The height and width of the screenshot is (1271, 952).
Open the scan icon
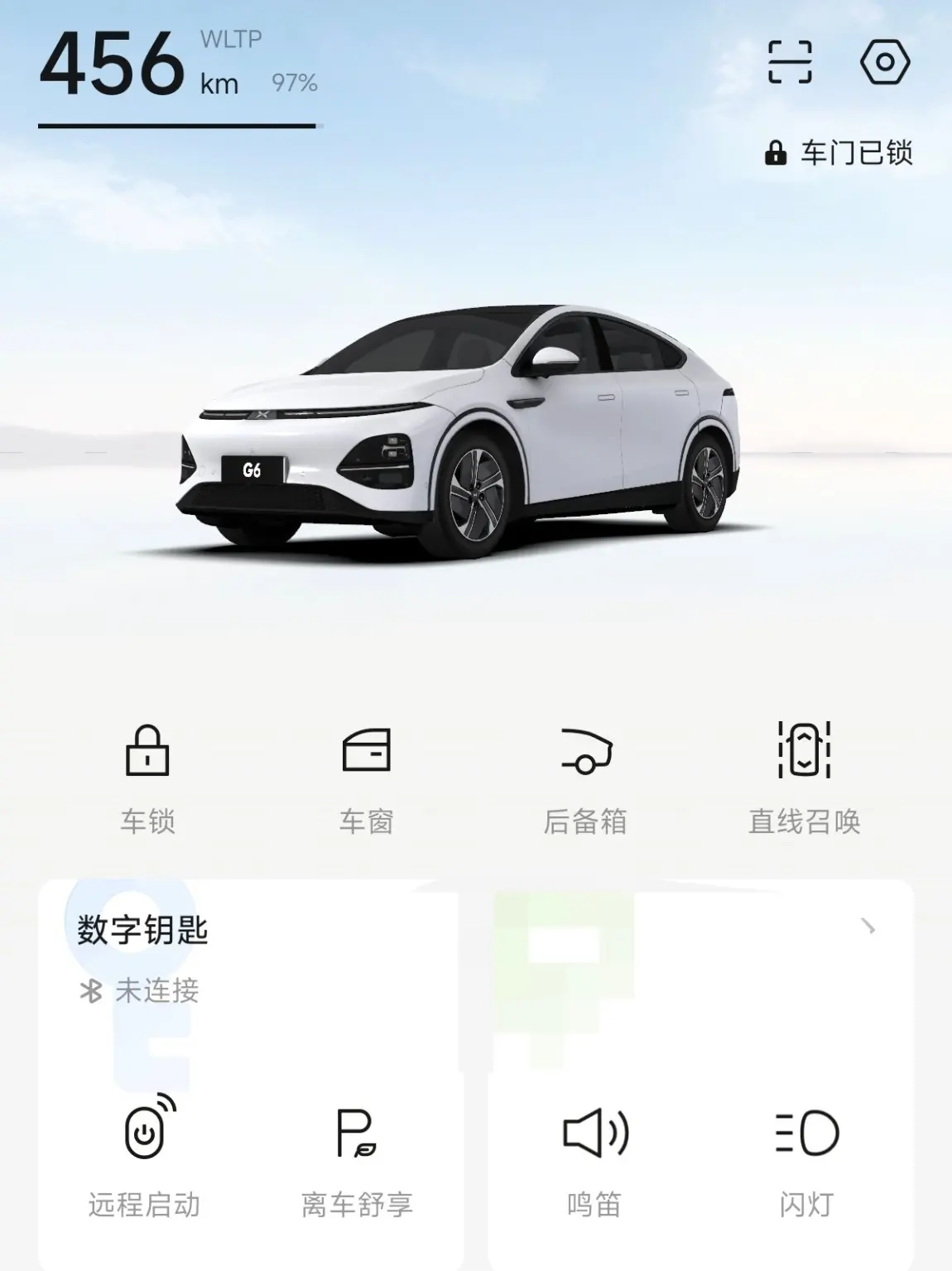790,62
